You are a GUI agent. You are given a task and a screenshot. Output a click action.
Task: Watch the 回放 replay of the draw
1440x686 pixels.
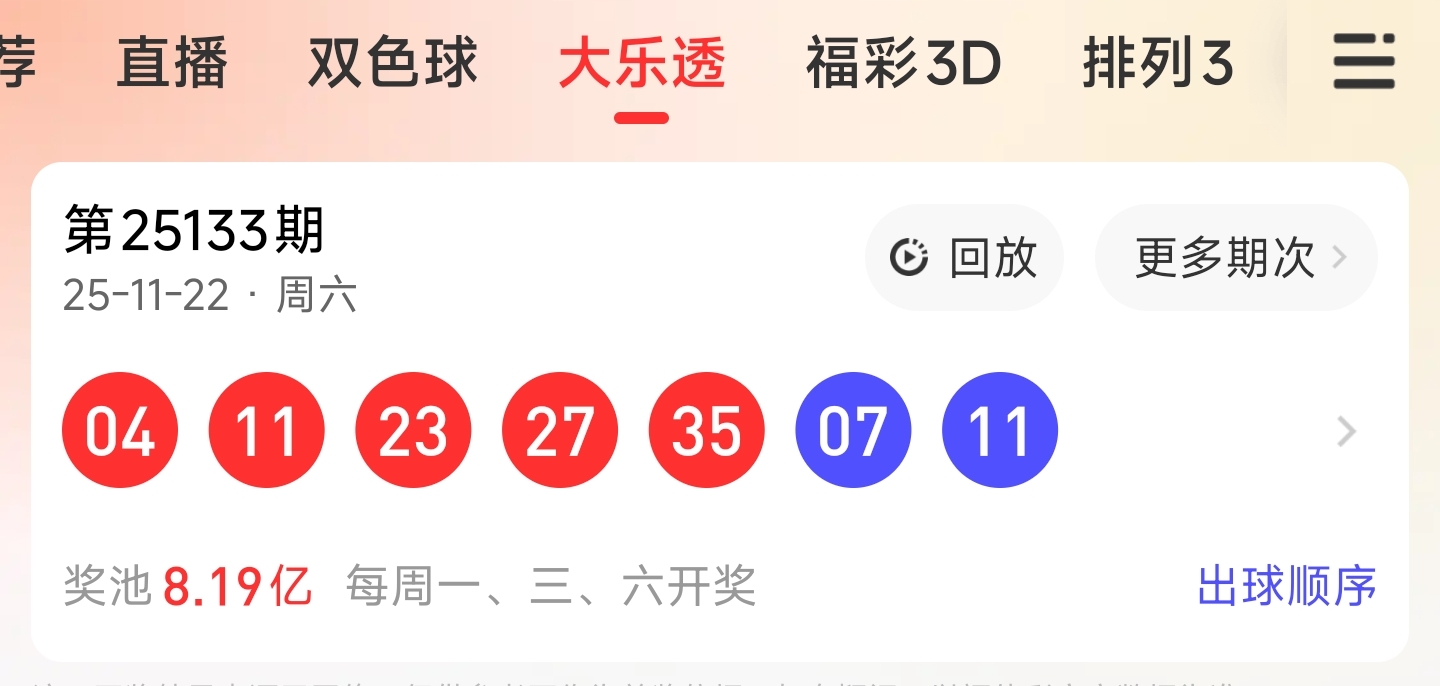click(x=964, y=258)
